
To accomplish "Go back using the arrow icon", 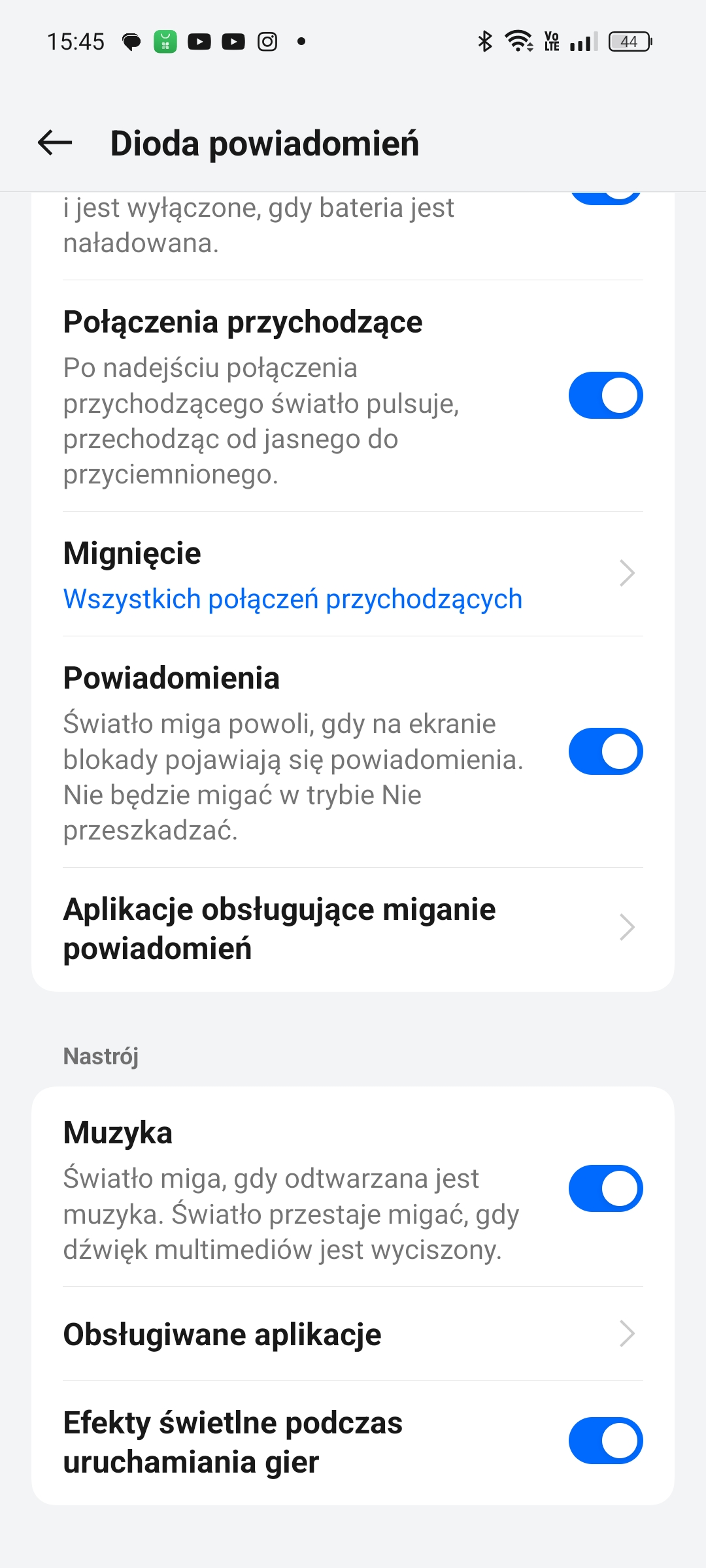I will 55,142.
